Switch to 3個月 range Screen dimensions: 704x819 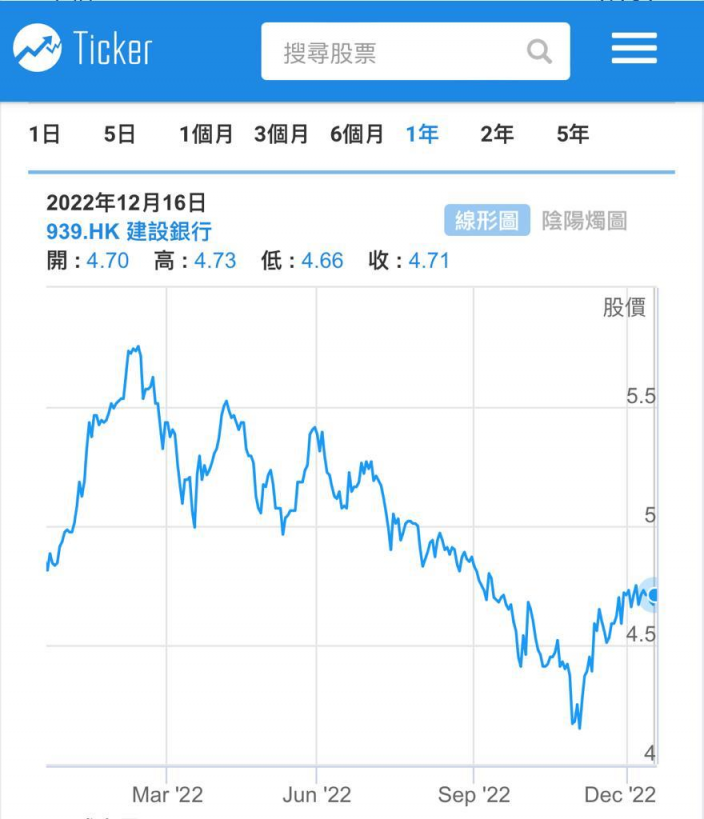(281, 134)
